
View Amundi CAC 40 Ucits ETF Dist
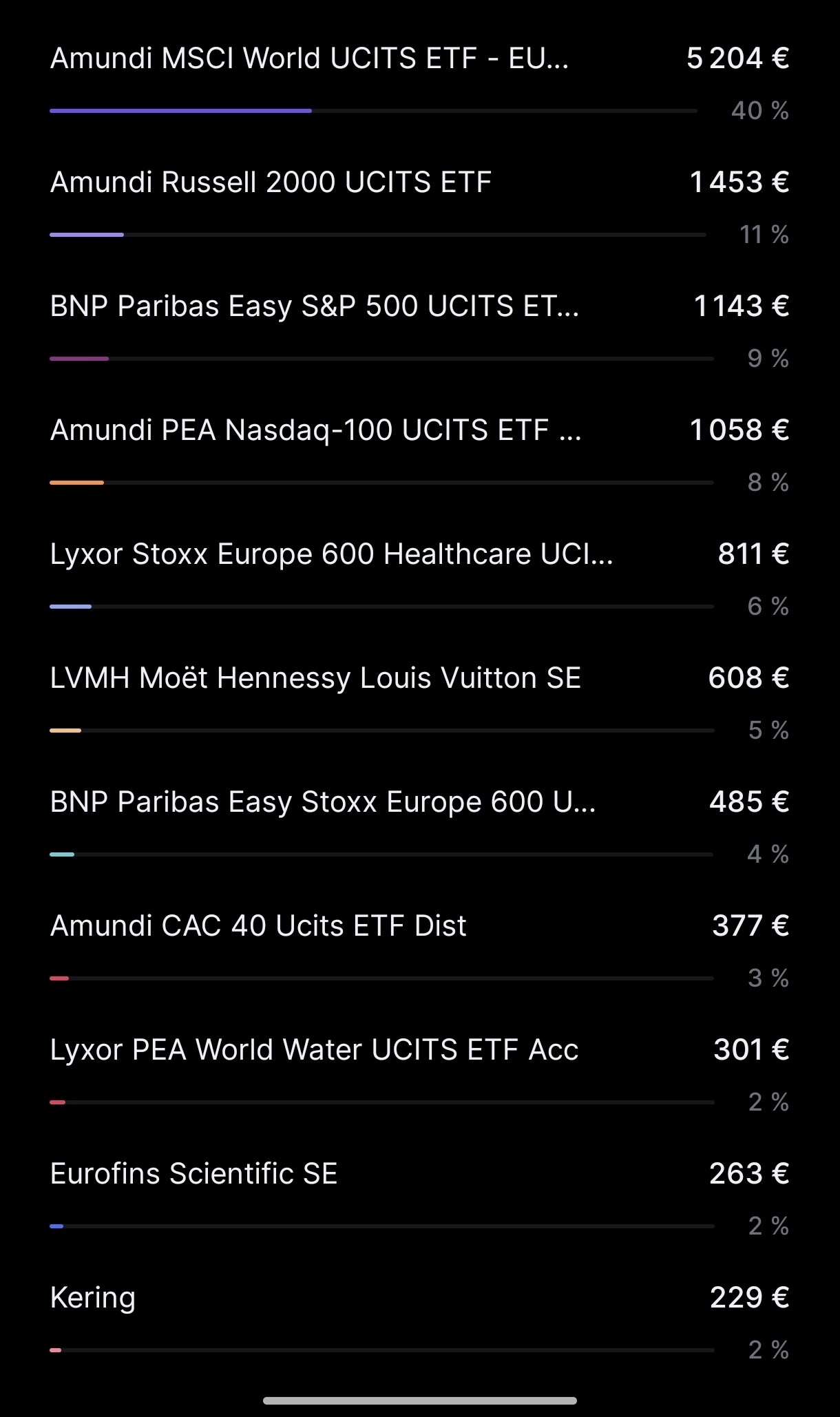[x=420, y=950]
